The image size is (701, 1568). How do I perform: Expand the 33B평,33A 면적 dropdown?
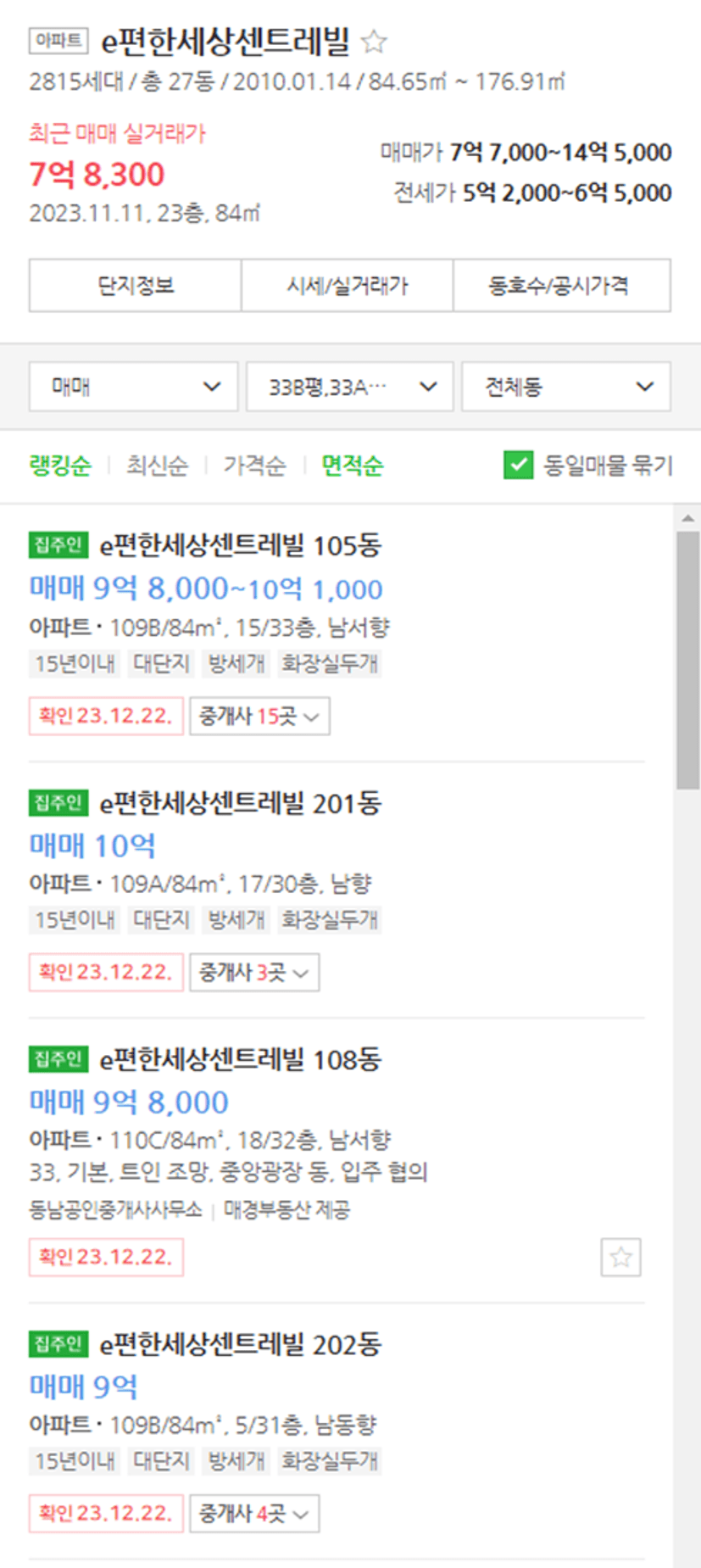(350, 387)
